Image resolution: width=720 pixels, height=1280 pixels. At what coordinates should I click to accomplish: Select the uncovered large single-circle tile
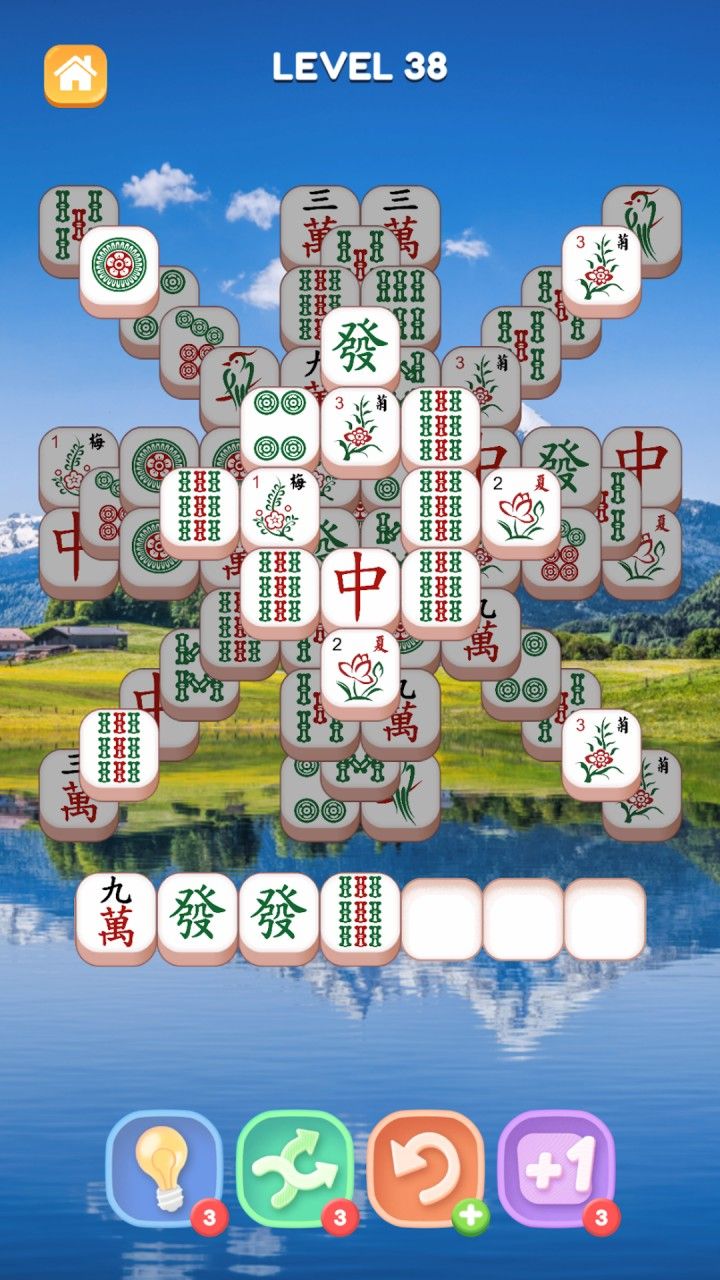tap(119, 266)
